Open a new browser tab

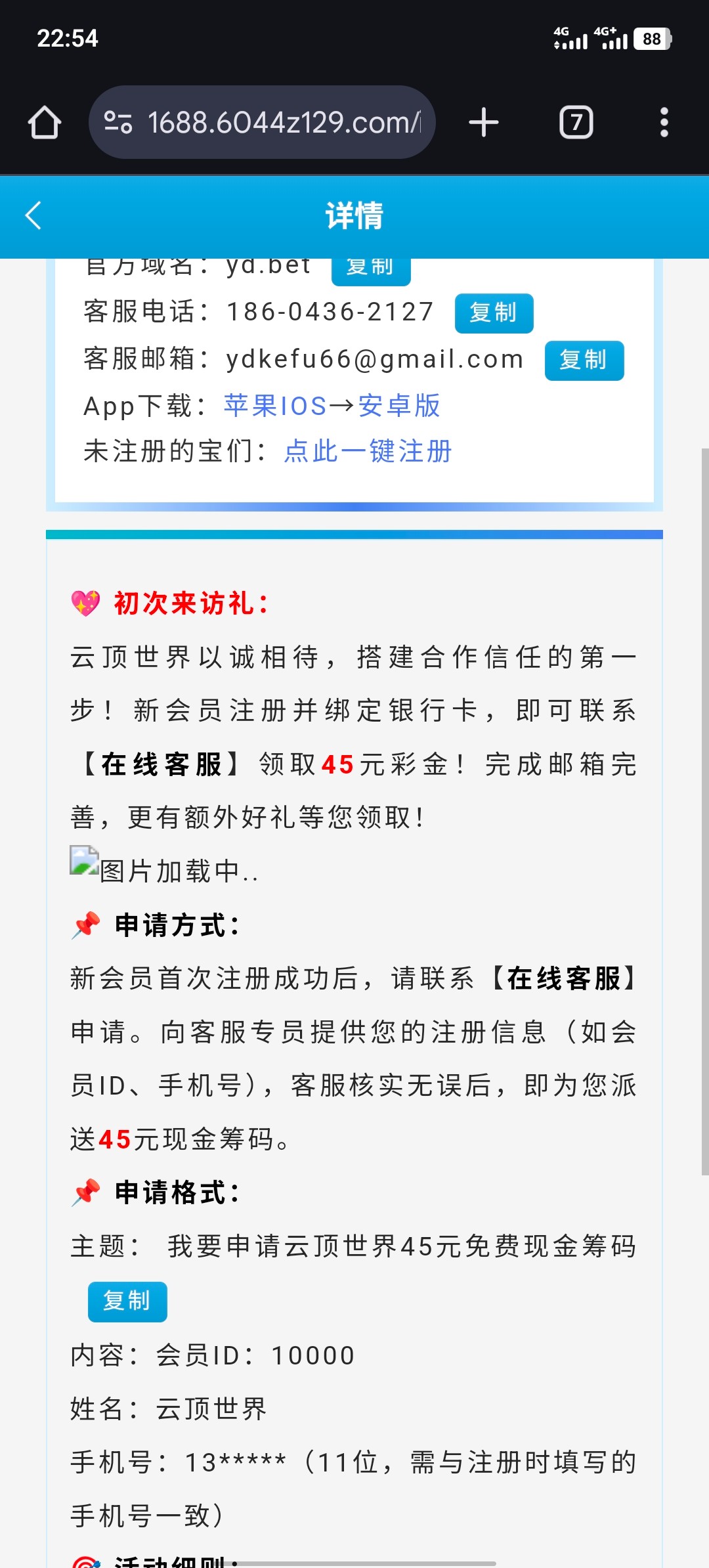(484, 123)
